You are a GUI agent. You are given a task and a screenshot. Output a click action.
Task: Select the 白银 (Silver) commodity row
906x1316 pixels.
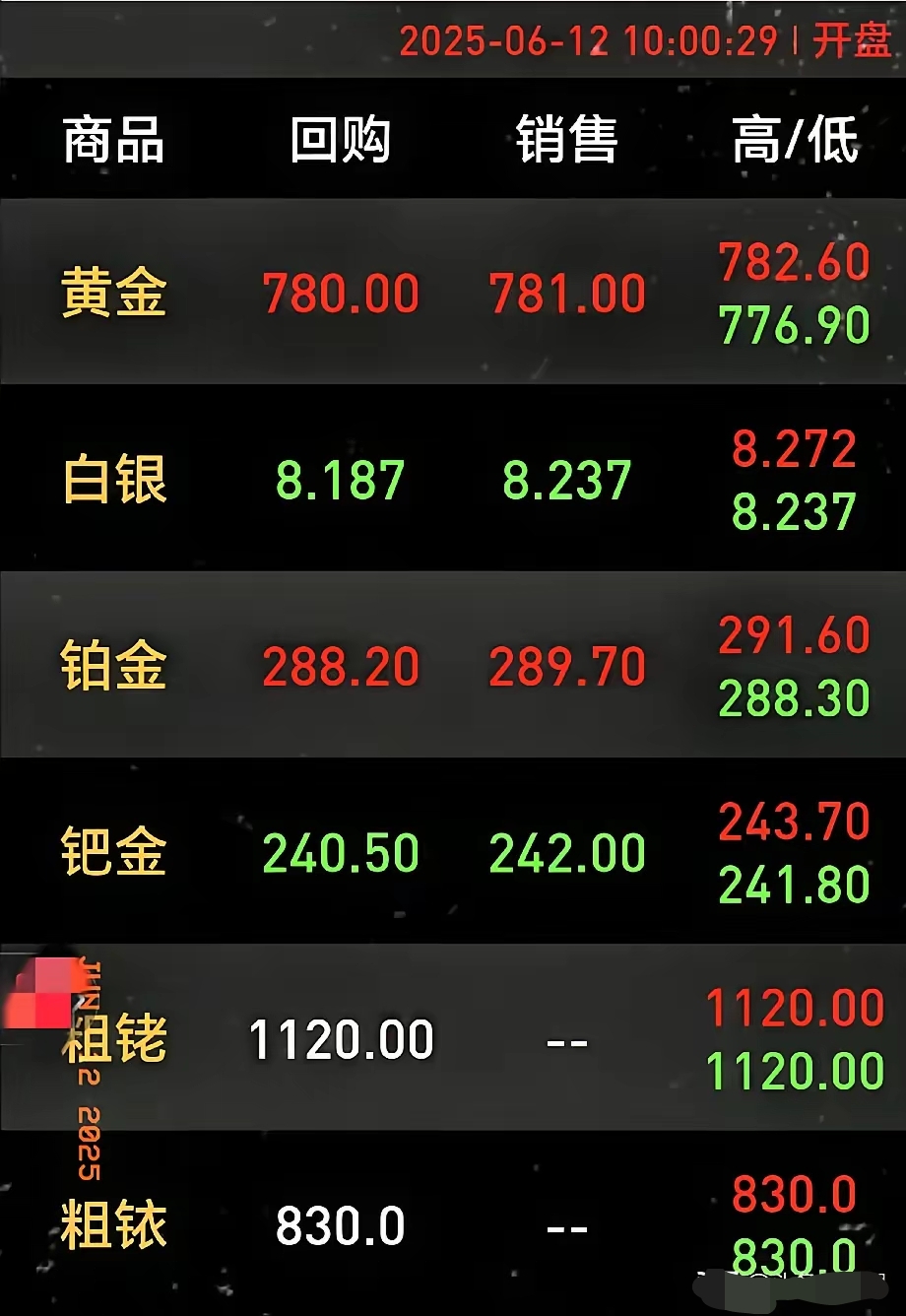coord(111,480)
